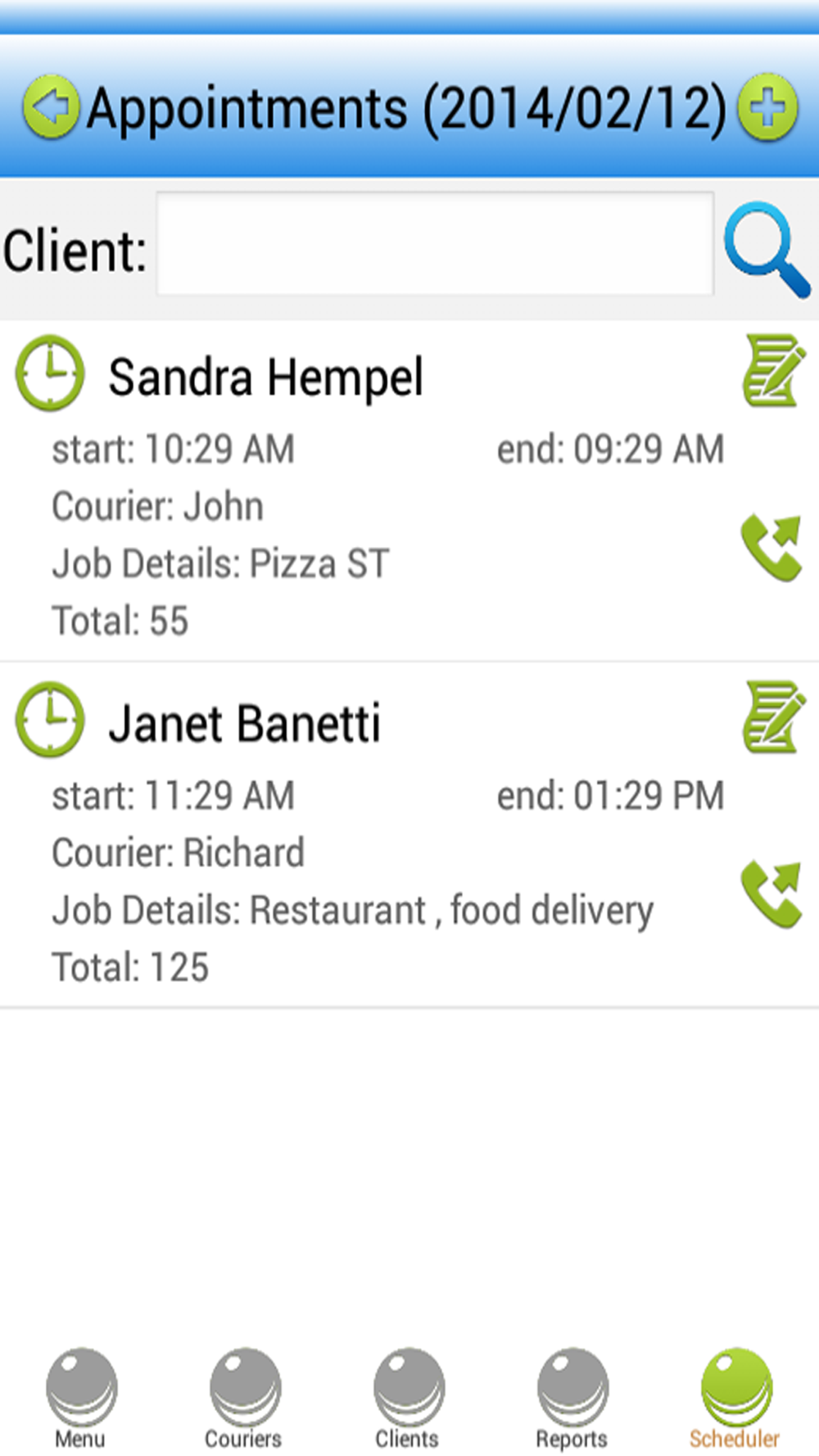Switch to the Couriers tab
The width and height of the screenshot is (819, 1456).
[x=244, y=1399]
